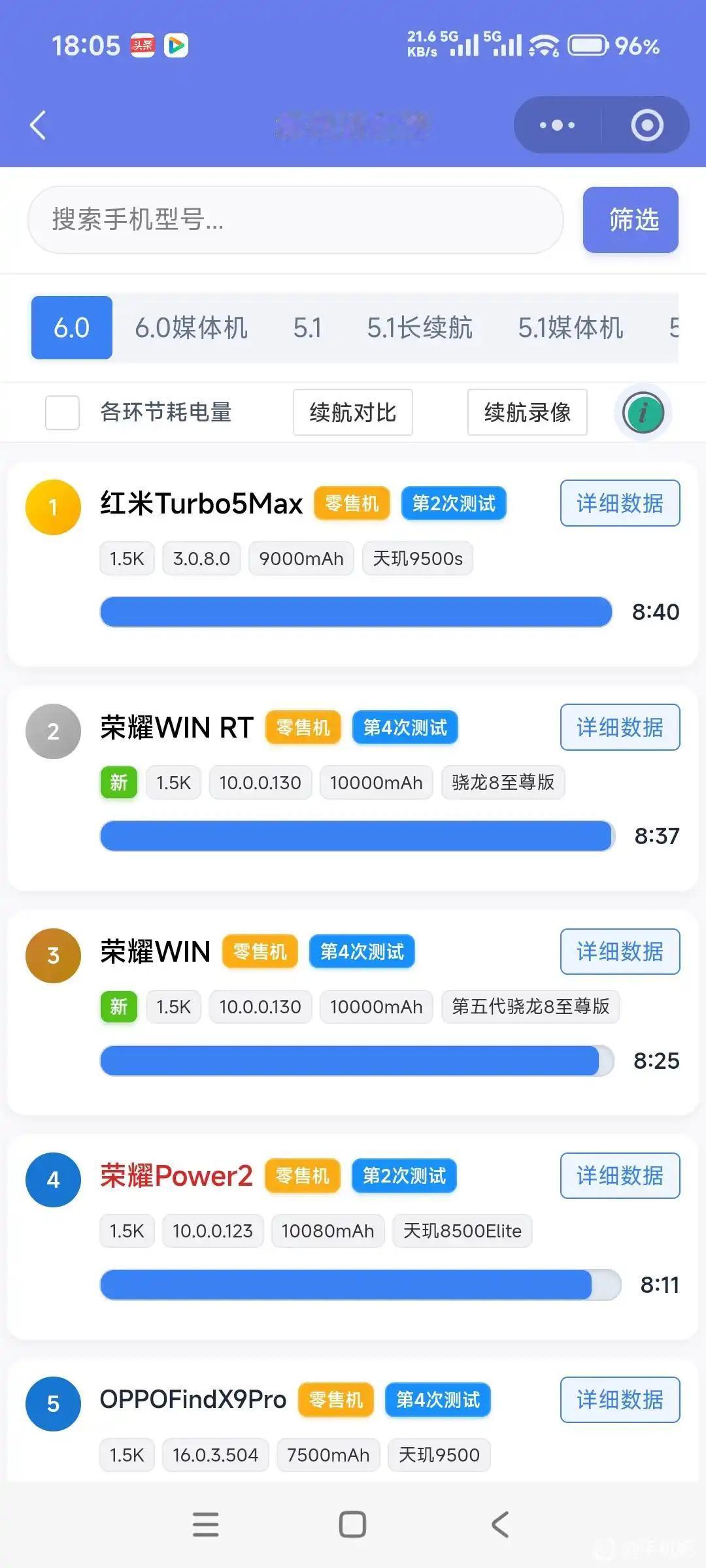Open 续航对比 comparison view

click(x=352, y=412)
